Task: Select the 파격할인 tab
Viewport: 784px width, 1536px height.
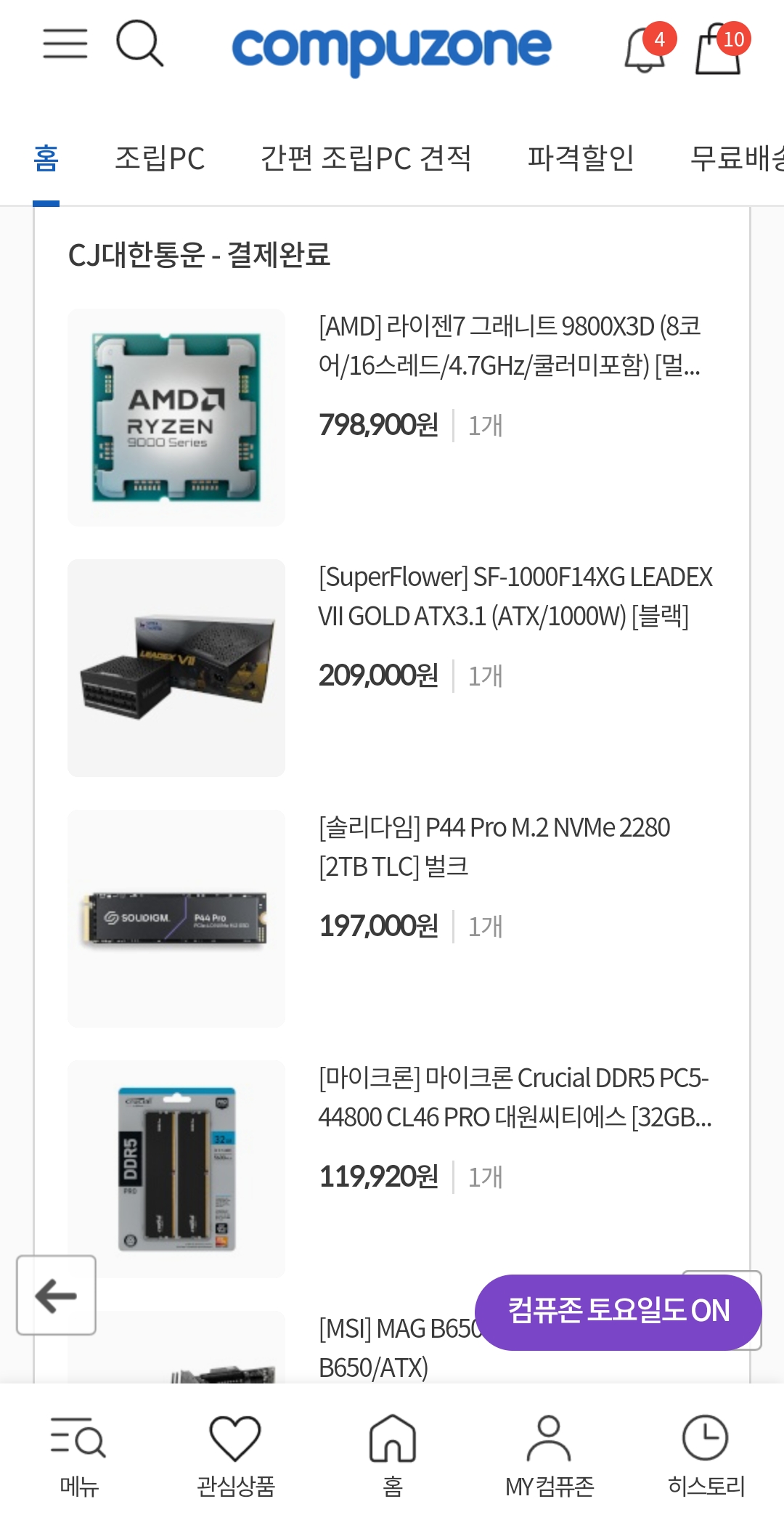Action: 581,158
